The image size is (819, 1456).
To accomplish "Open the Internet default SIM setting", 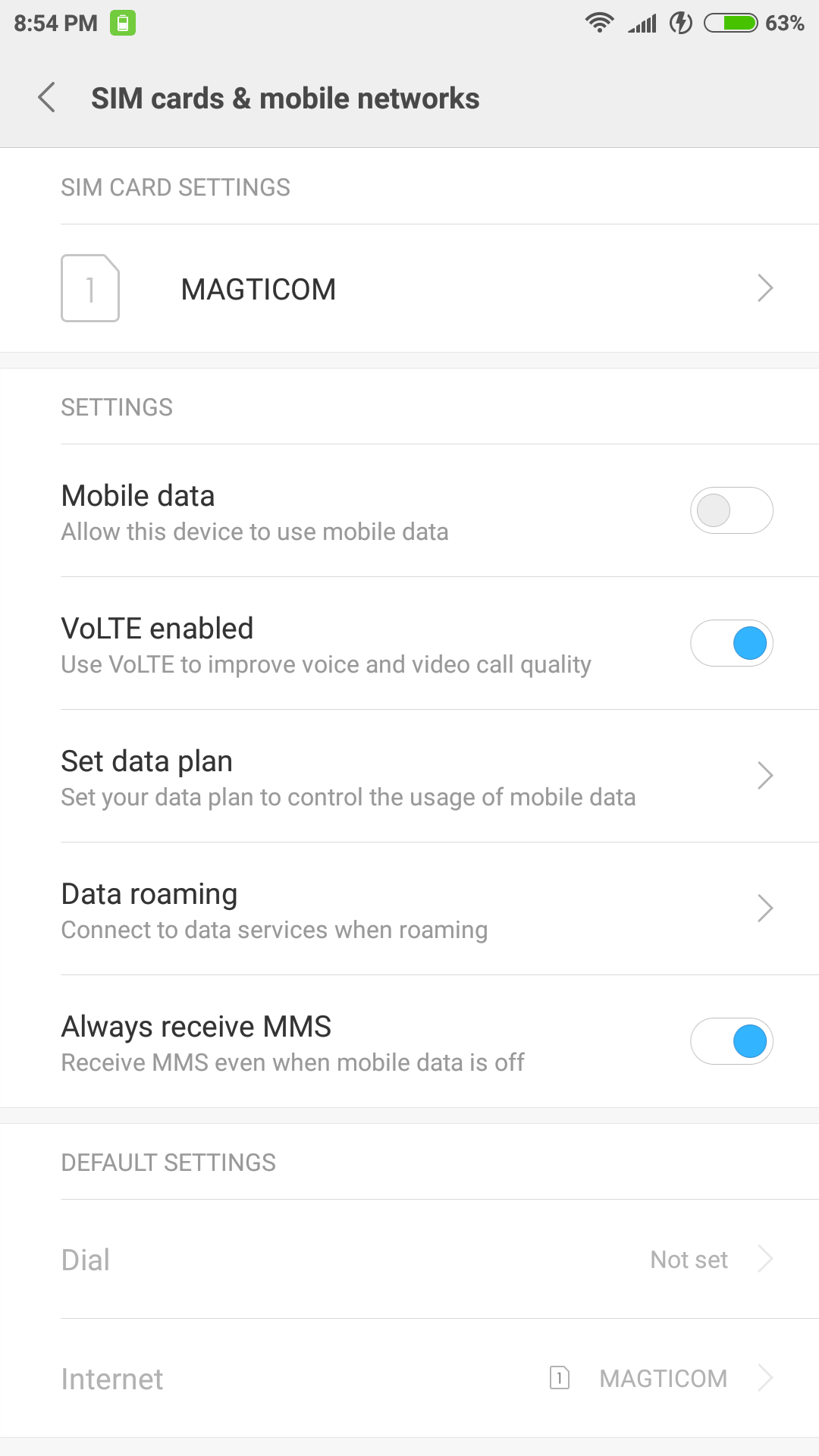I will pos(409,1378).
